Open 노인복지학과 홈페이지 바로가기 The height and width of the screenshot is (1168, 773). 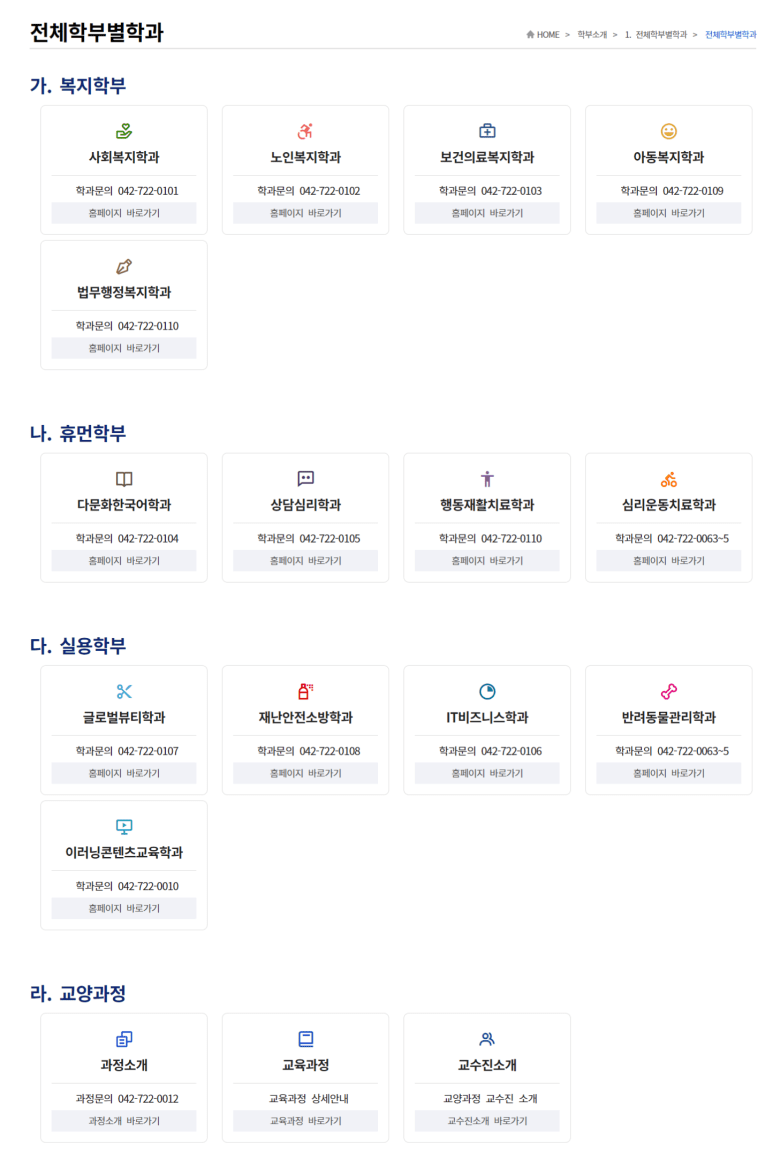[x=305, y=213]
